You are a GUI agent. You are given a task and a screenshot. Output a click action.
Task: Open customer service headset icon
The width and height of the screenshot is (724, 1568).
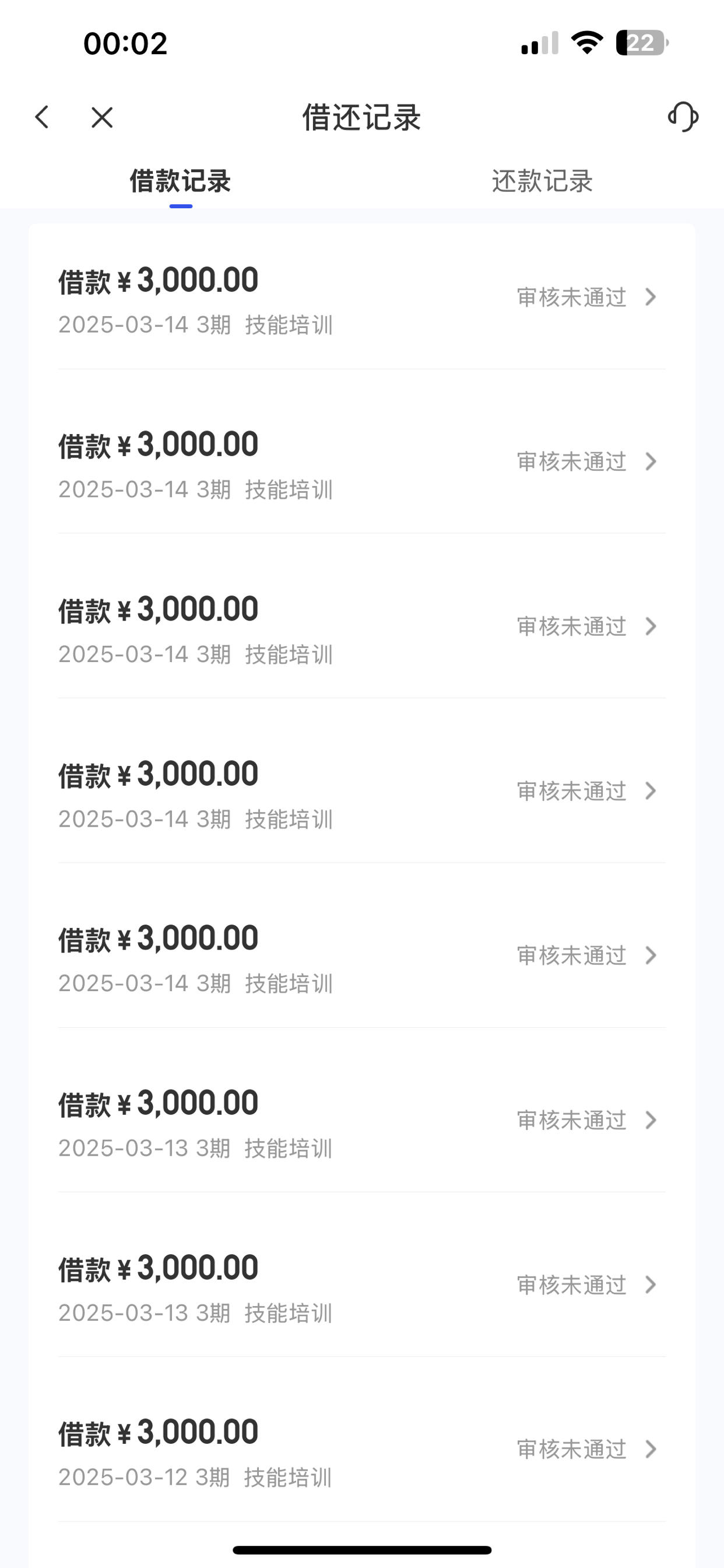click(x=683, y=117)
